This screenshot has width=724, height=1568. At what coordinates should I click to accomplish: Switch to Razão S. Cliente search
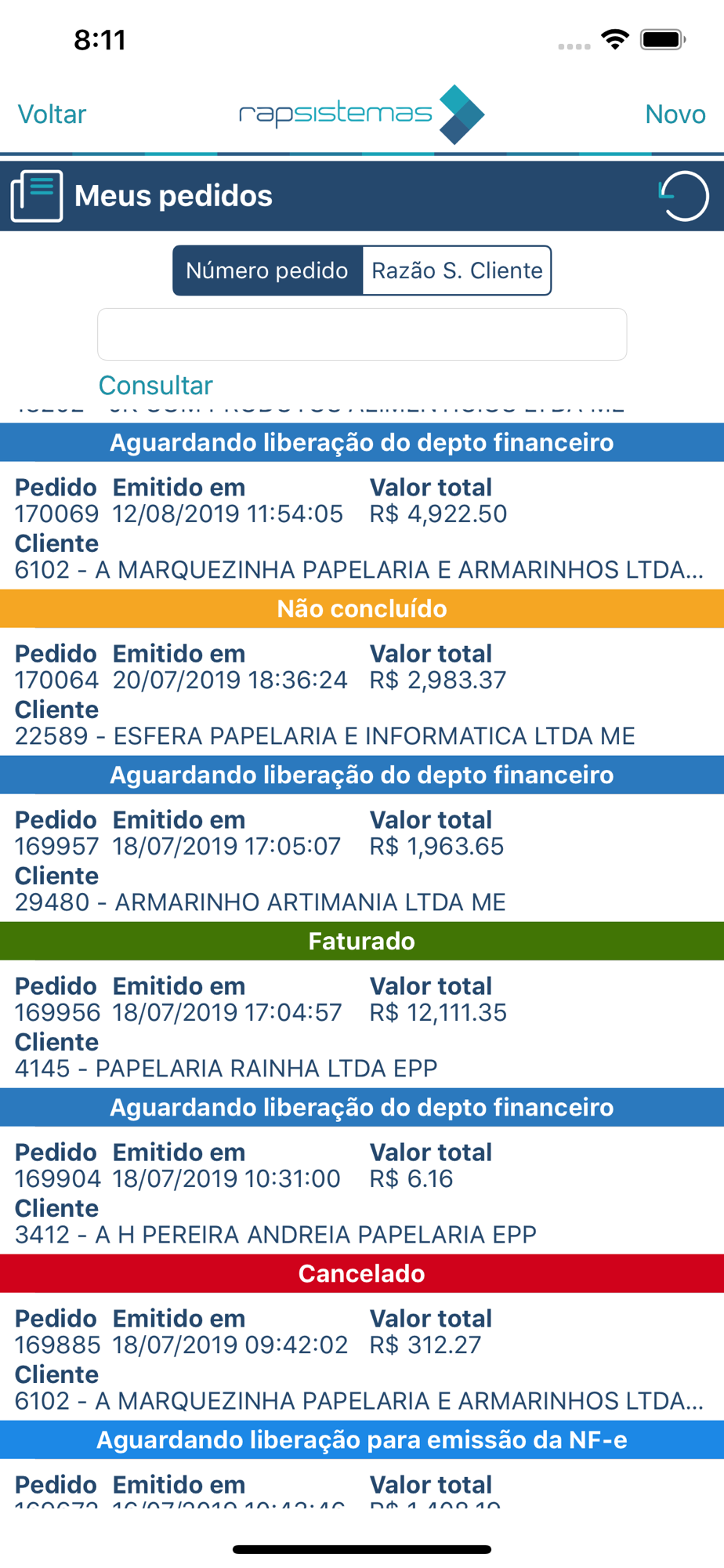click(457, 270)
